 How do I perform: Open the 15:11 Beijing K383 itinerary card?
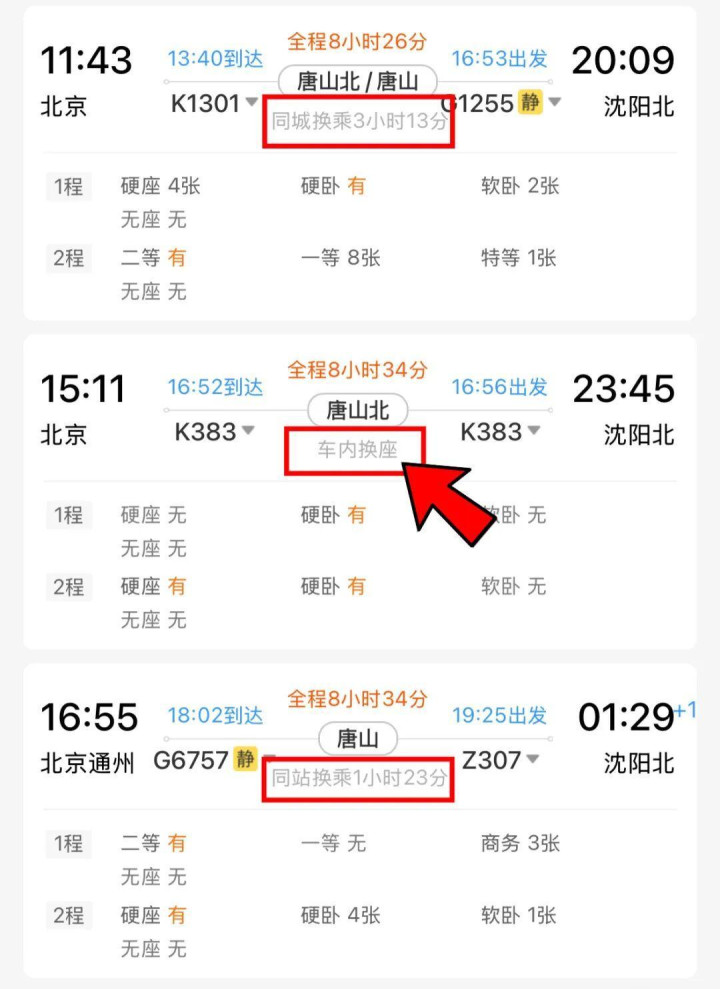coord(360,492)
